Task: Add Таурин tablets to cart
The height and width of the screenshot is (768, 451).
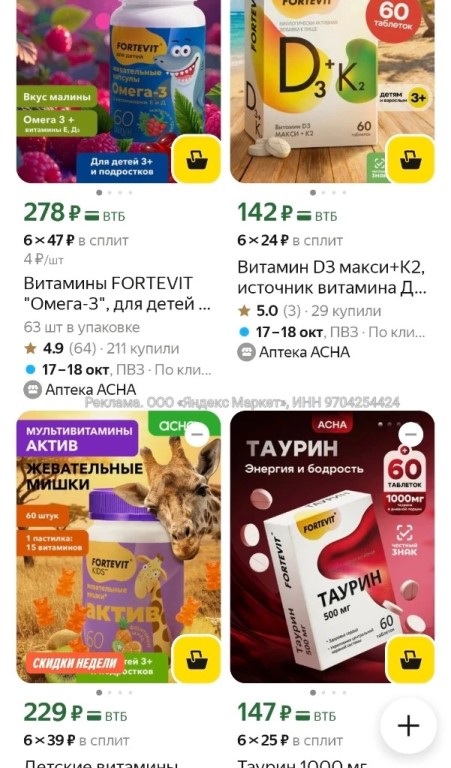Action: pyautogui.click(x=410, y=659)
